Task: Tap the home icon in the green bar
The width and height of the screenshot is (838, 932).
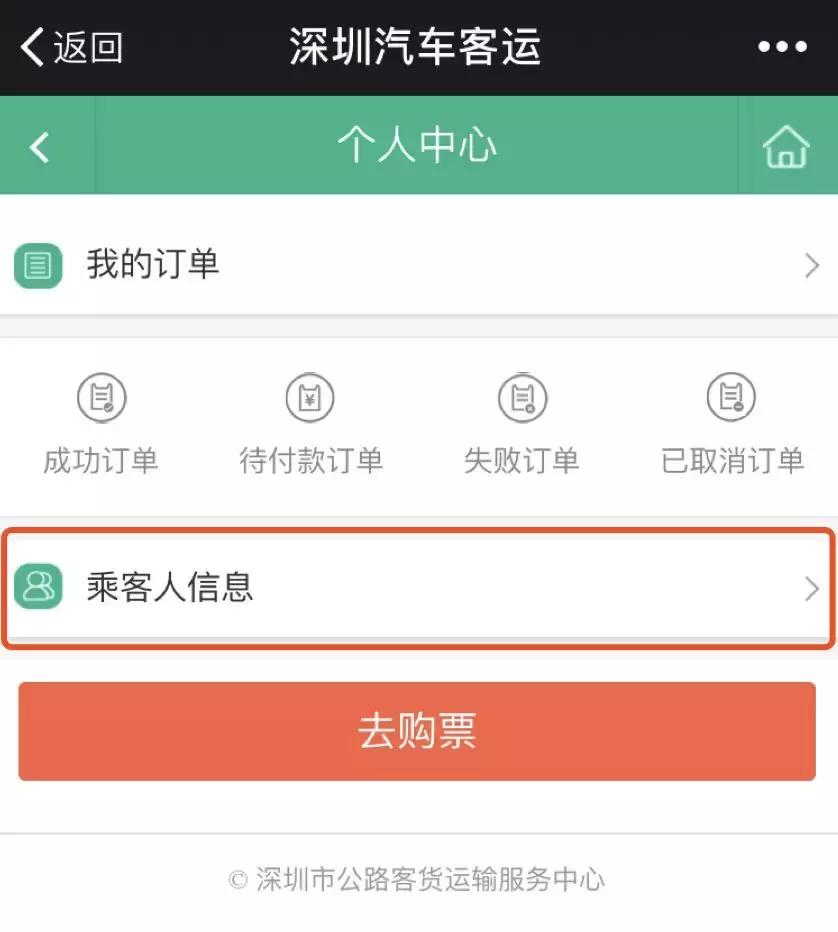Action: (x=788, y=146)
